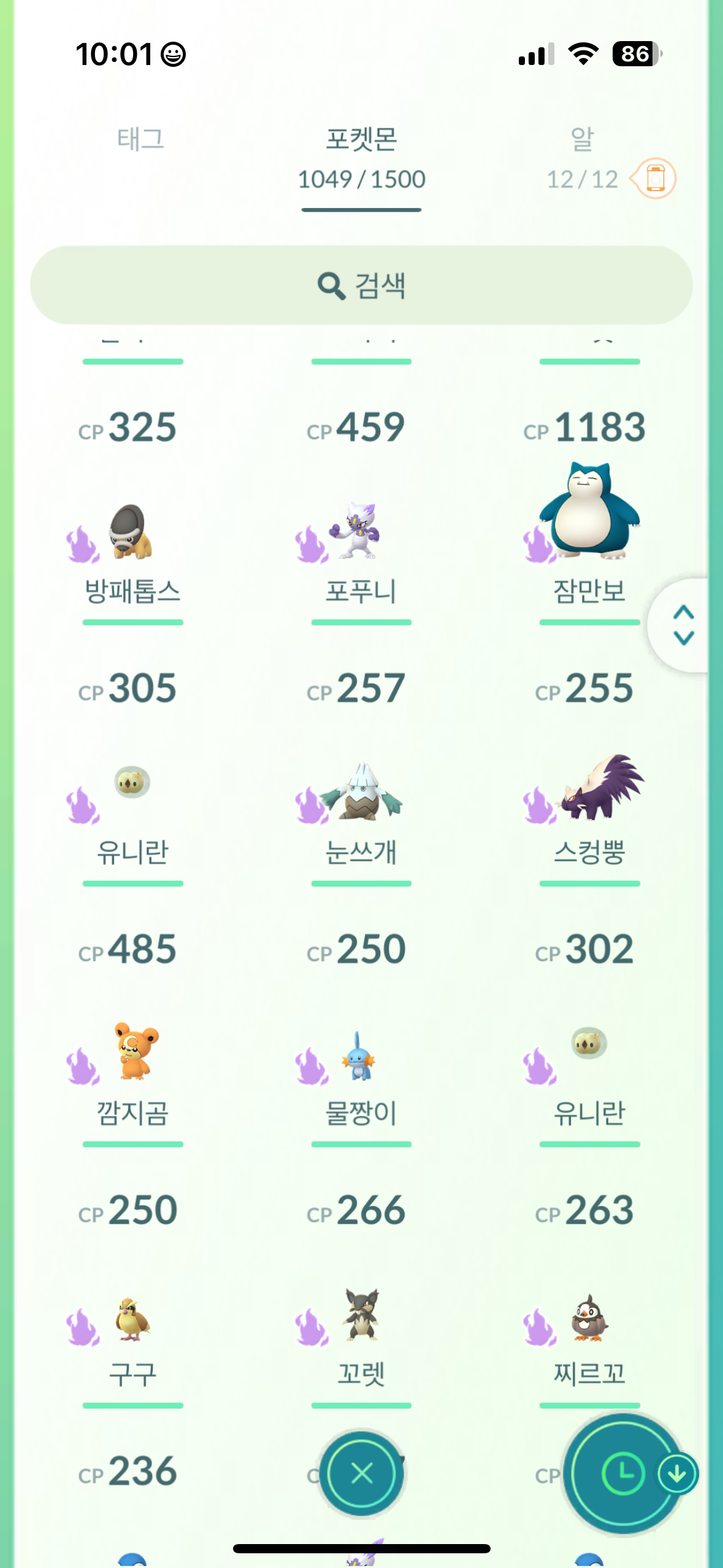Image resolution: width=723 pixels, height=1568 pixels.
Task: Open 구구 with CP 250
Action: pyautogui.click(x=132, y=1319)
